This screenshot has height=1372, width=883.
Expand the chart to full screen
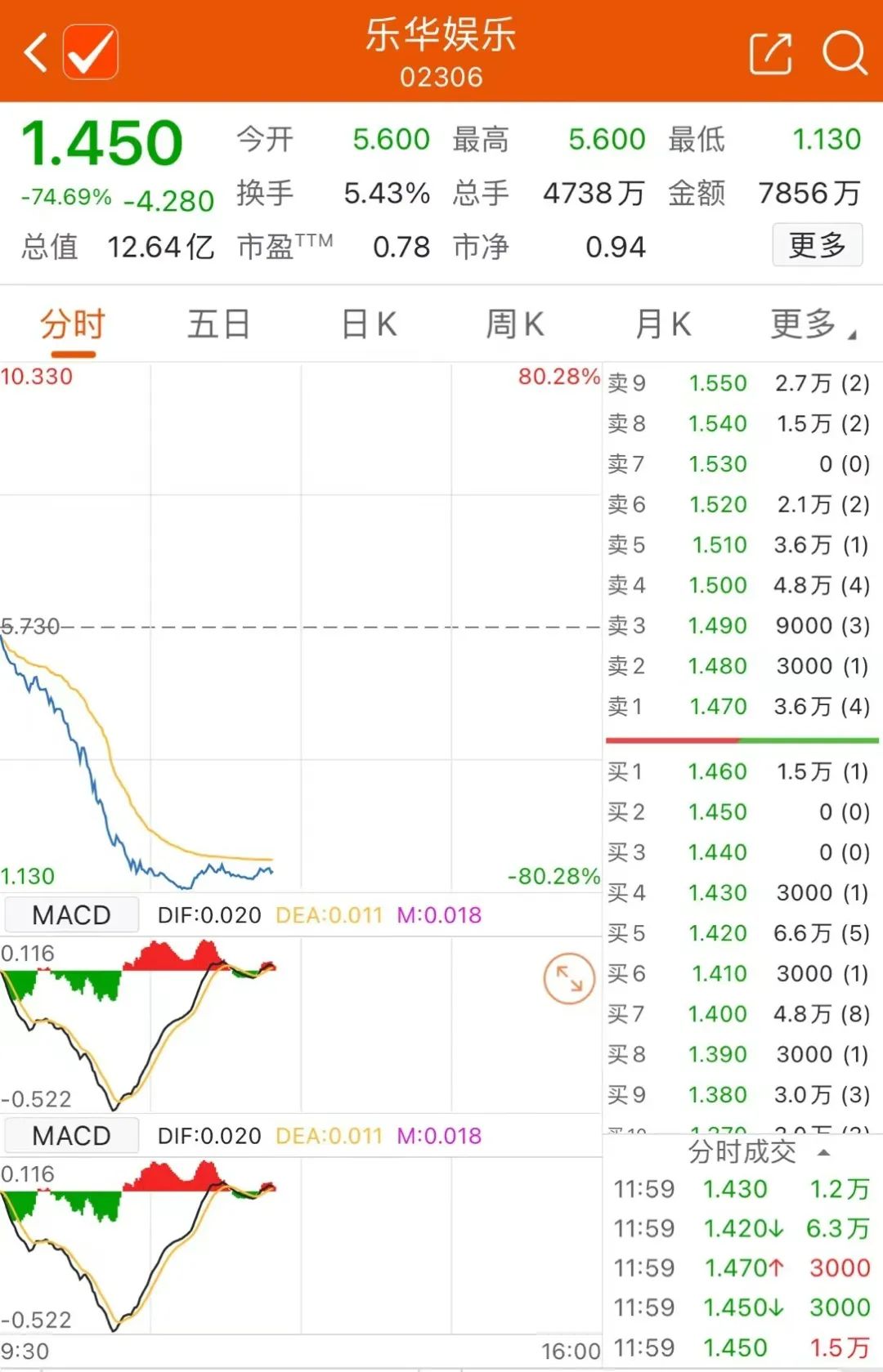[x=568, y=978]
